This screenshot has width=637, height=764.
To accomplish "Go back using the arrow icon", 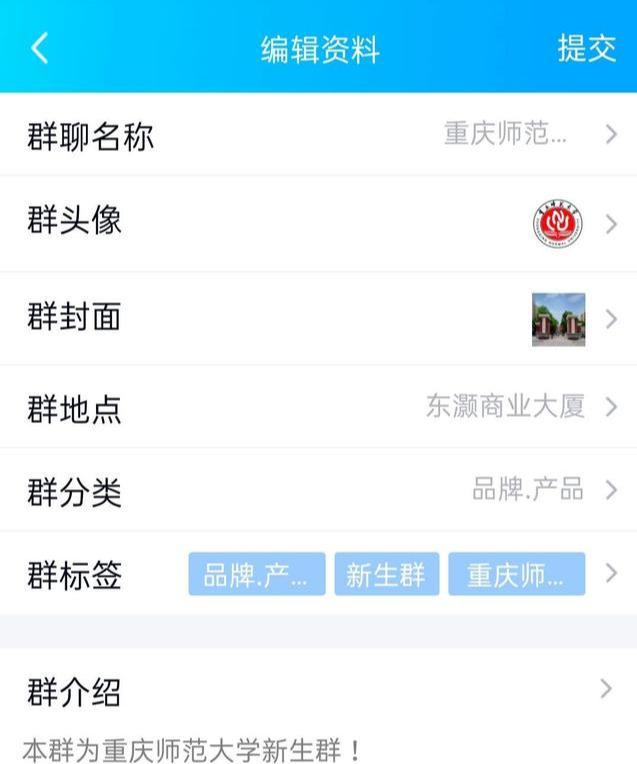I will (x=39, y=48).
